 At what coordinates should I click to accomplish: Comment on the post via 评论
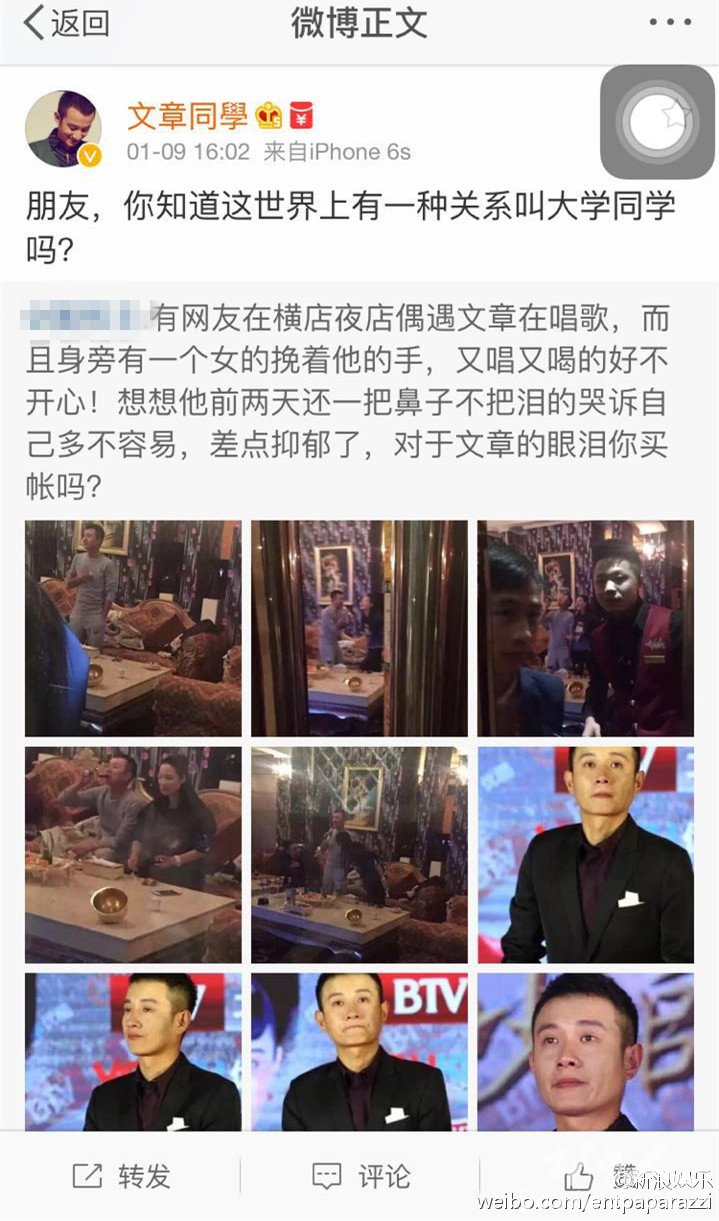360,1176
